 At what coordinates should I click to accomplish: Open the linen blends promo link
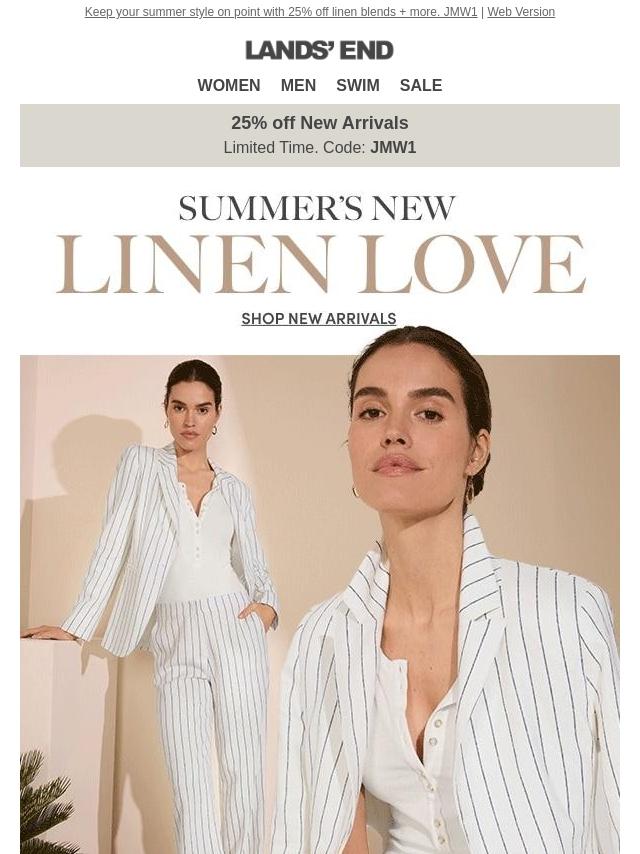[280, 12]
